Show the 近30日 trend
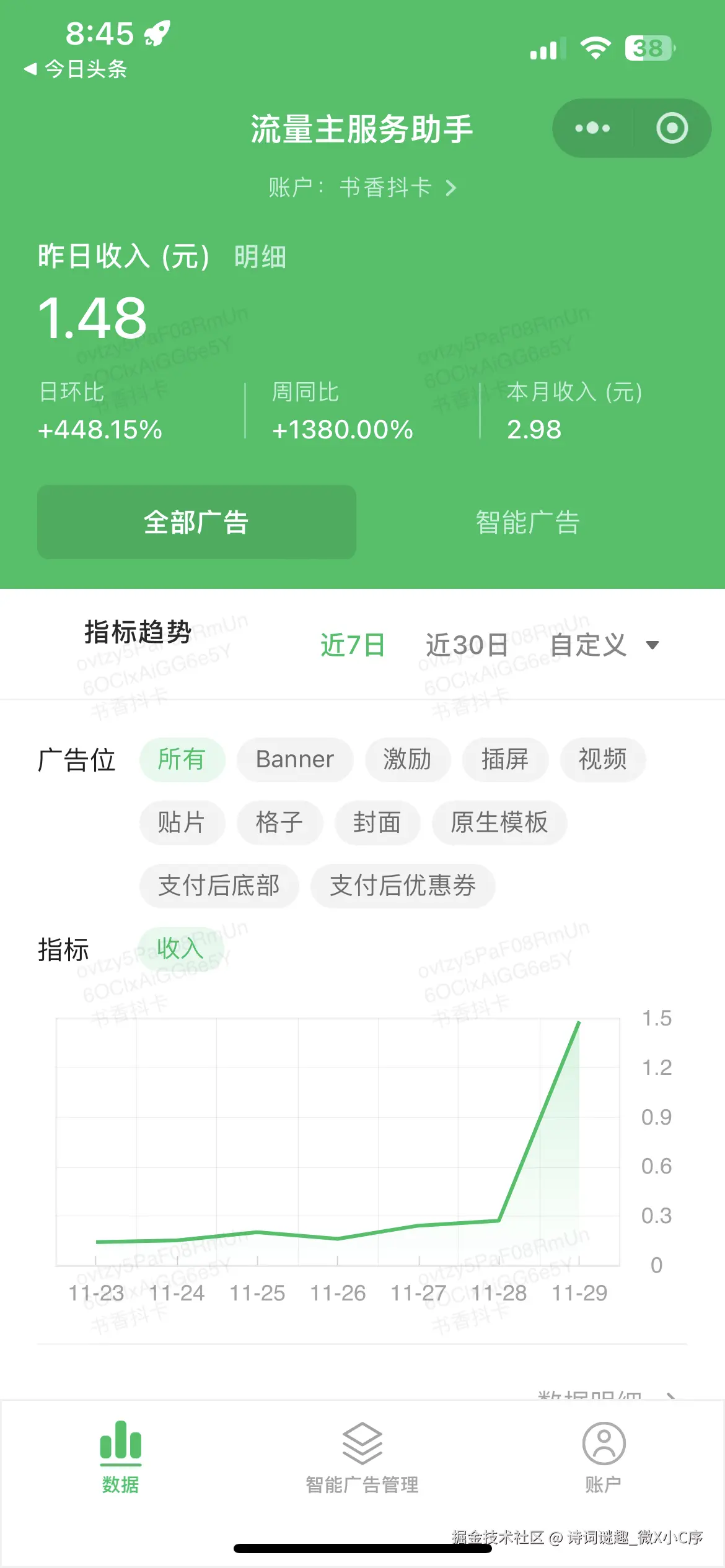The image size is (725, 1568). [x=467, y=645]
